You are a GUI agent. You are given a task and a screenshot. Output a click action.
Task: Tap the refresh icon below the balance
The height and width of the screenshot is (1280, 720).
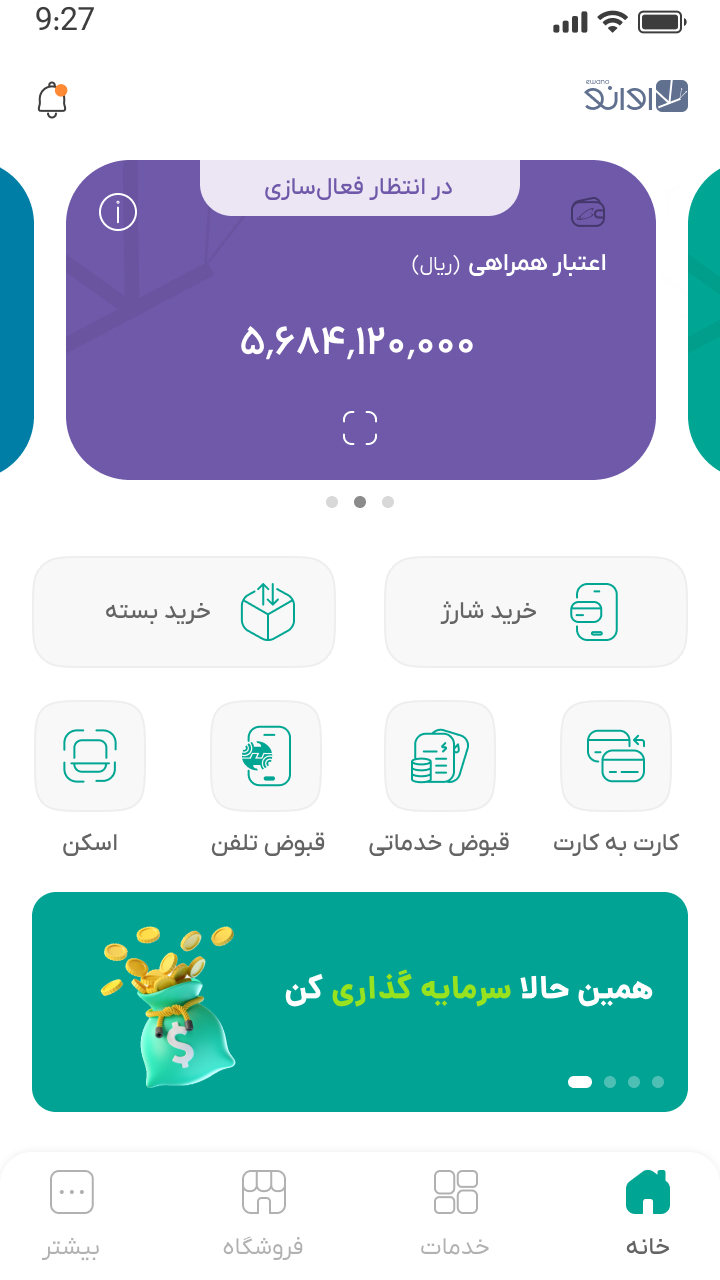tap(359, 427)
